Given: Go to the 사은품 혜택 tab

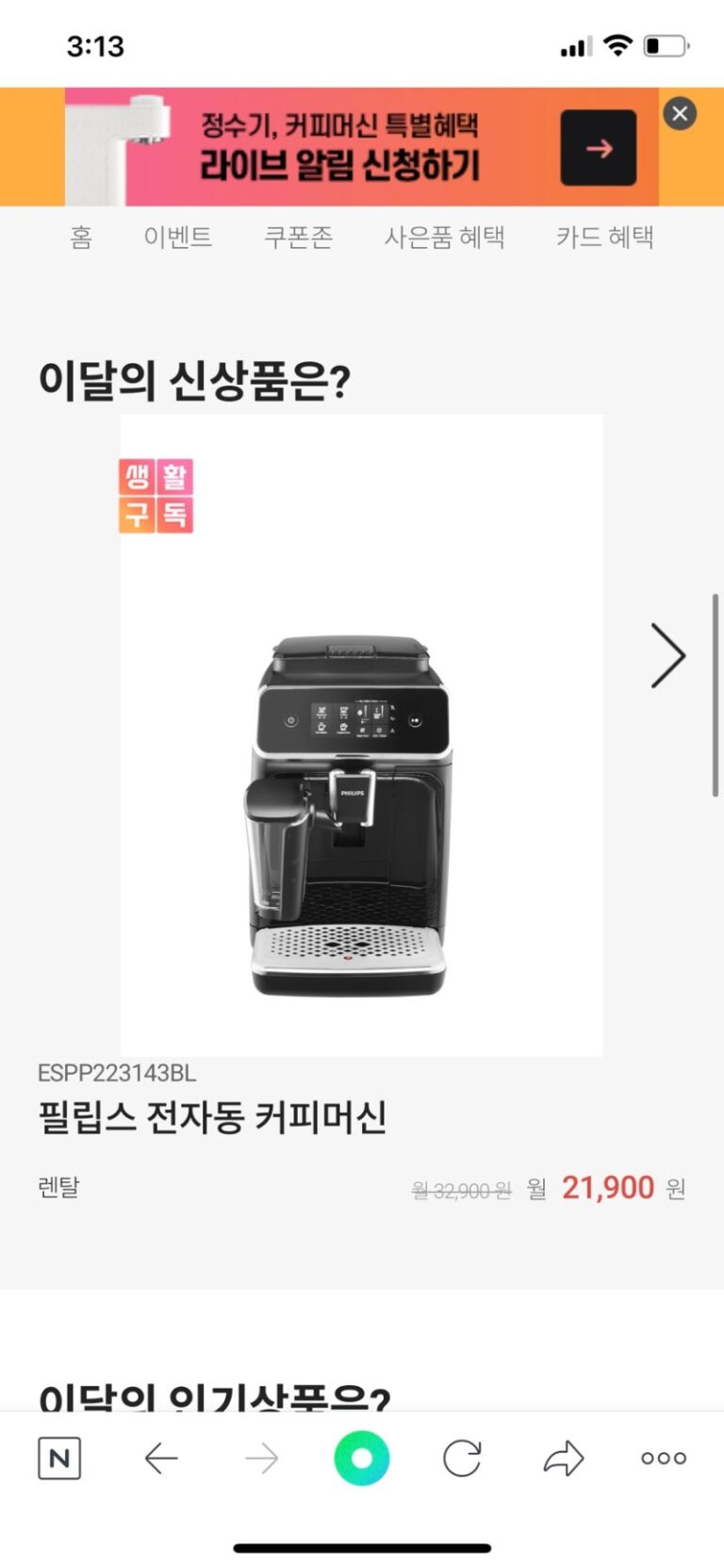Looking at the screenshot, I should (444, 237).
